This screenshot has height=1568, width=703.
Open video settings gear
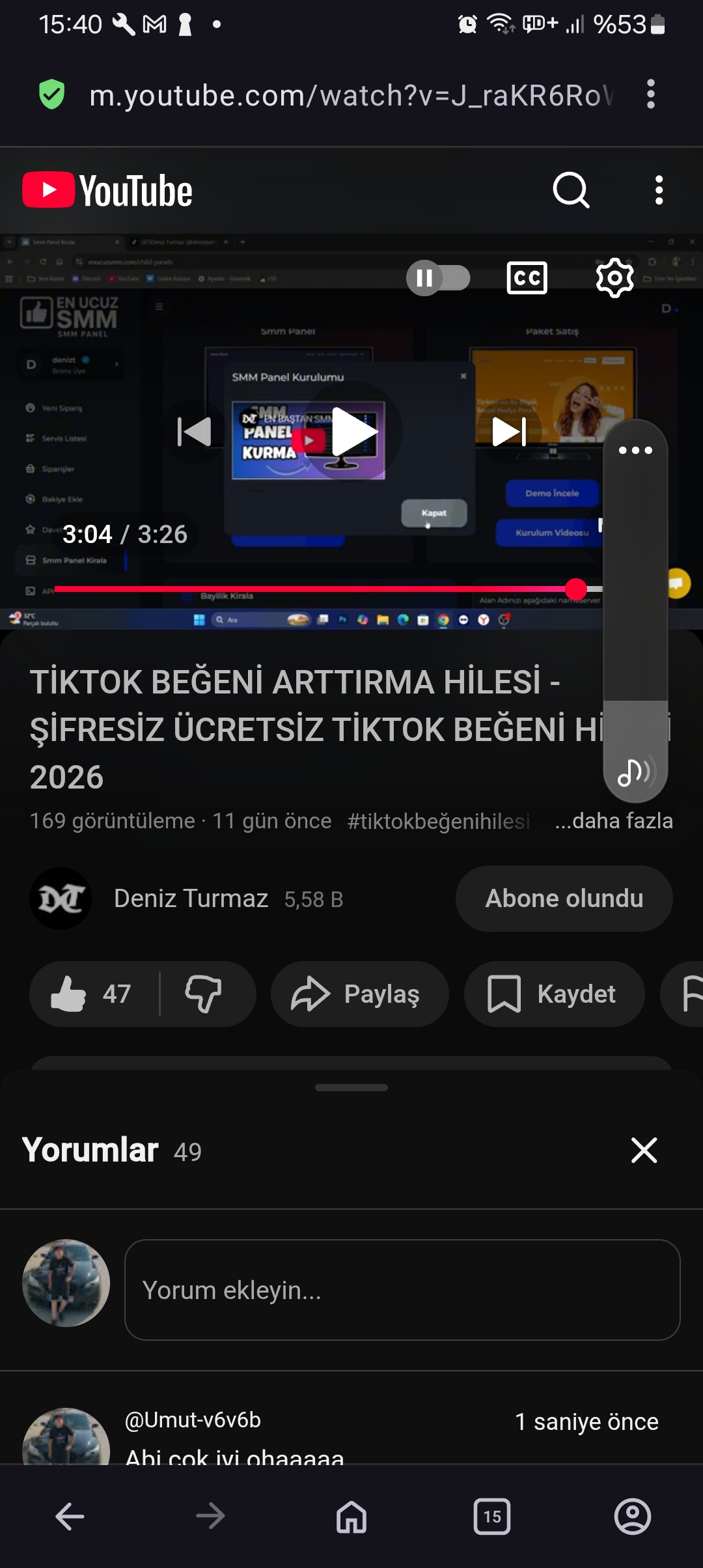(614, 278)
